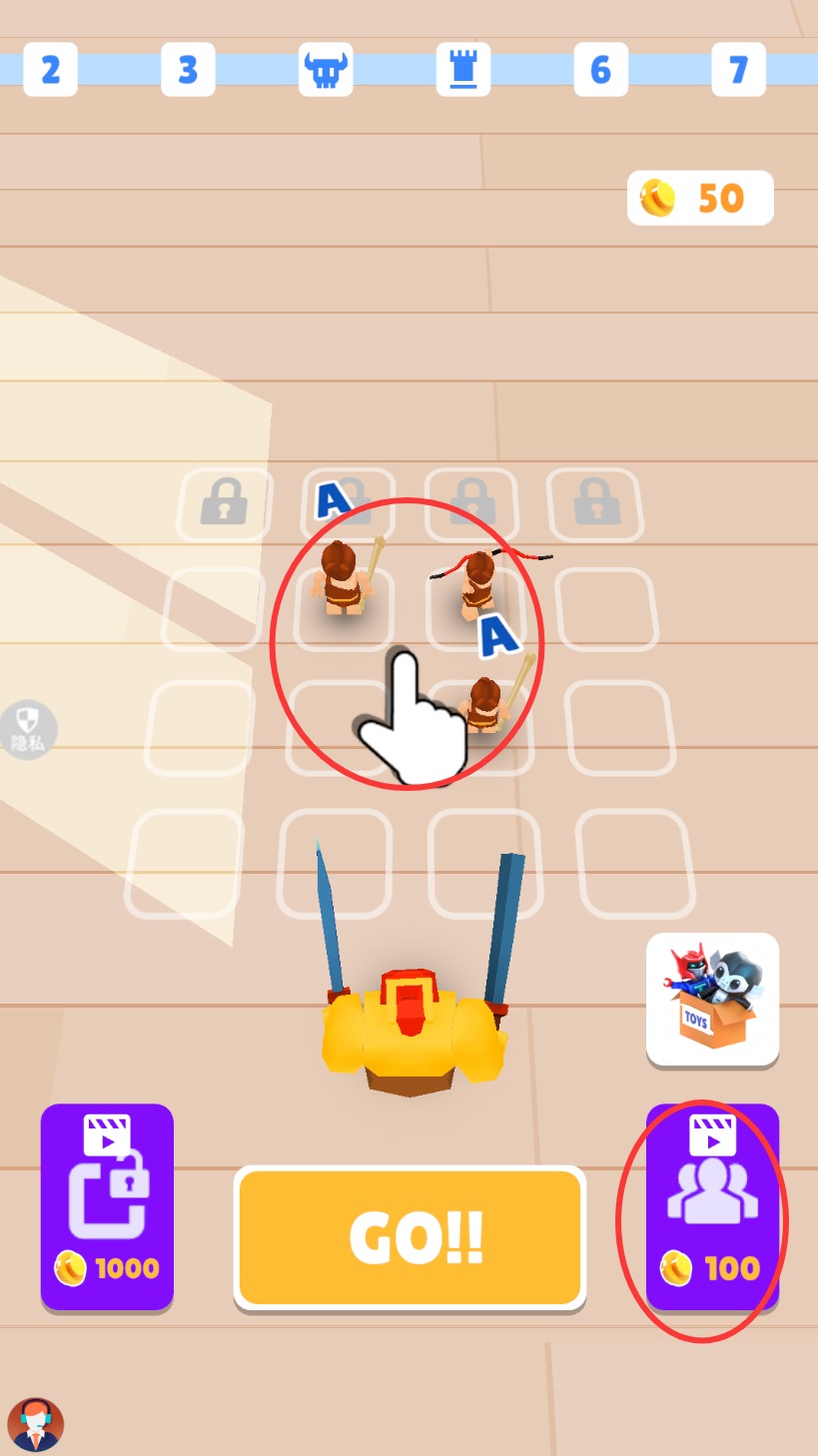Viewport: 818px width, 1456px height.
Task: Unlock new slot for 1000 coins
Action: pos(107,1206)
